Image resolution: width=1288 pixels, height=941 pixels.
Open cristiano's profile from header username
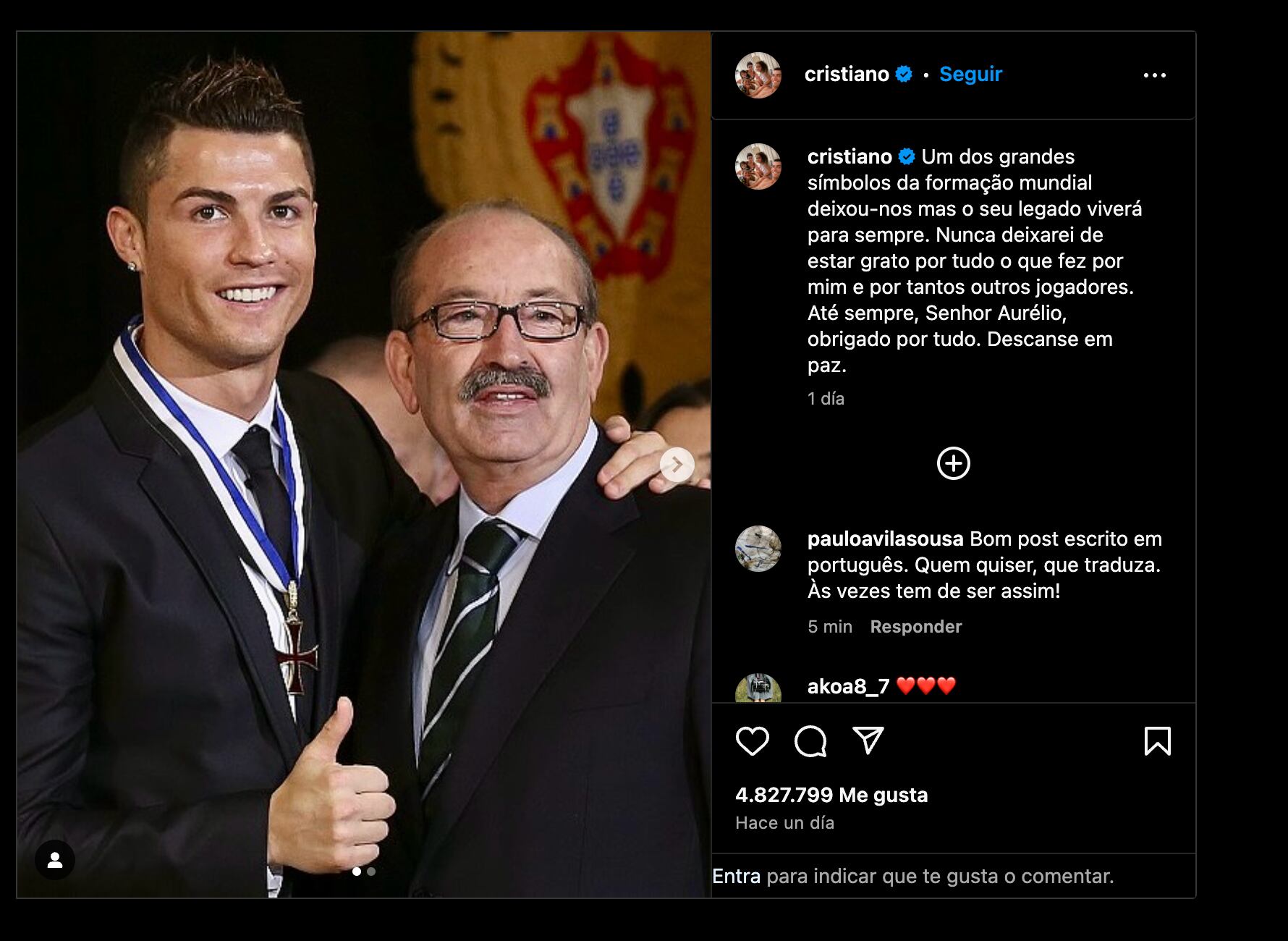pyautogui.click(x=846, y=75)
